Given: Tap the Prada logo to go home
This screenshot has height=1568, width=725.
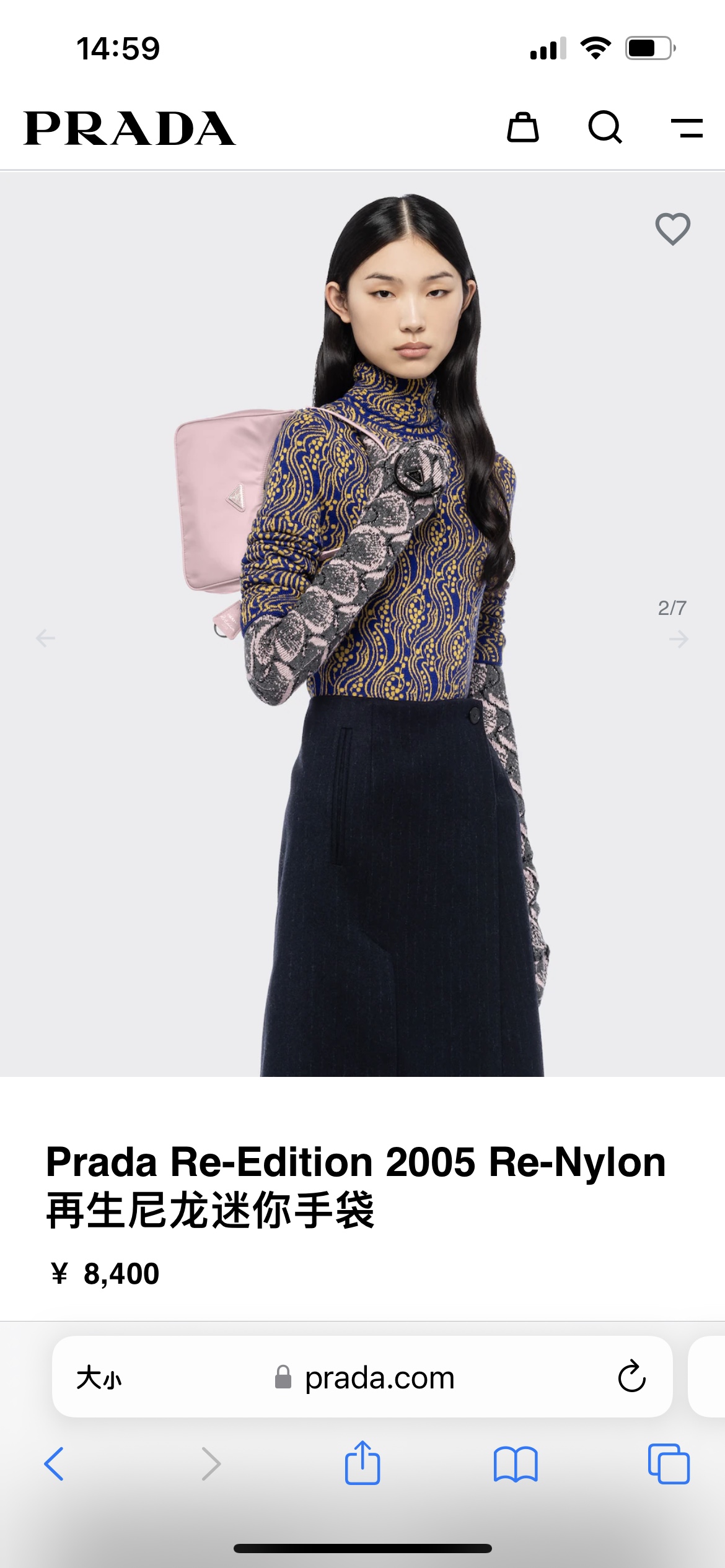Looking at the screenshot, I should coord(130,128).
